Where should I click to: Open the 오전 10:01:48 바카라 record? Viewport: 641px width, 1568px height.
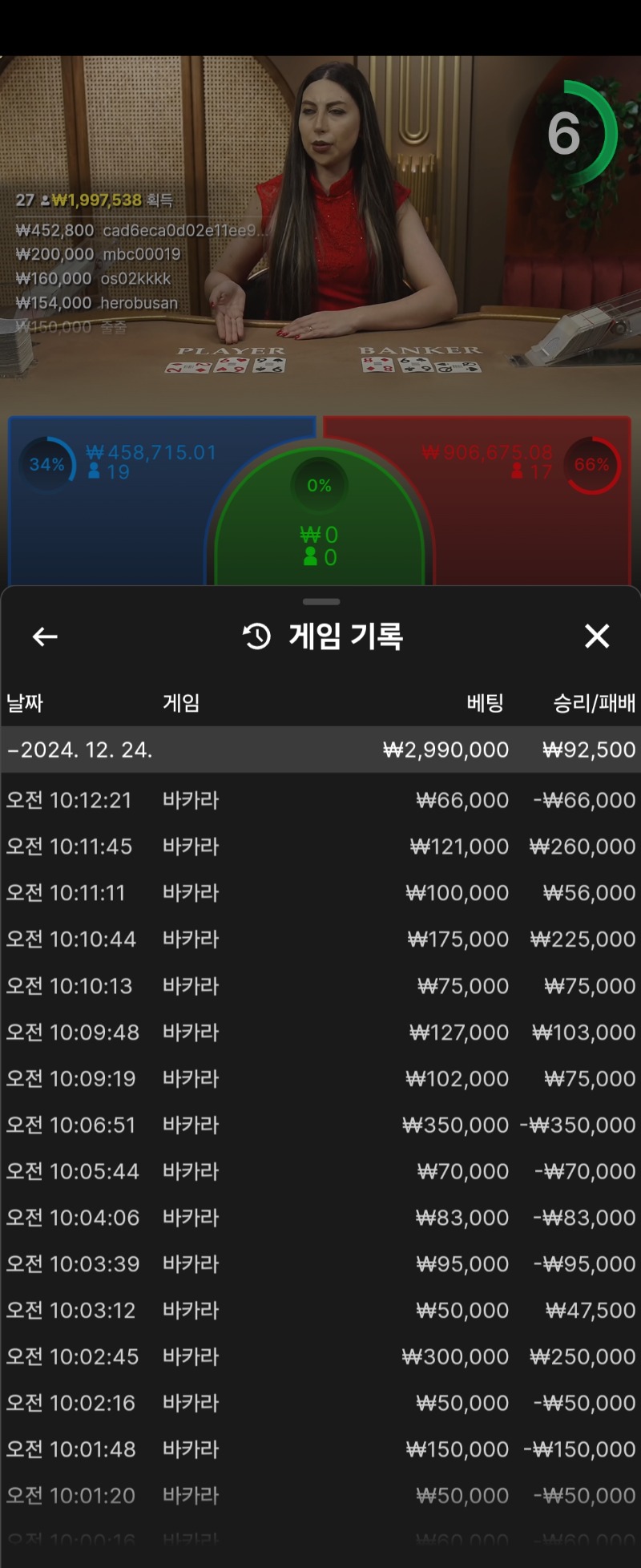coord(320,1449)
